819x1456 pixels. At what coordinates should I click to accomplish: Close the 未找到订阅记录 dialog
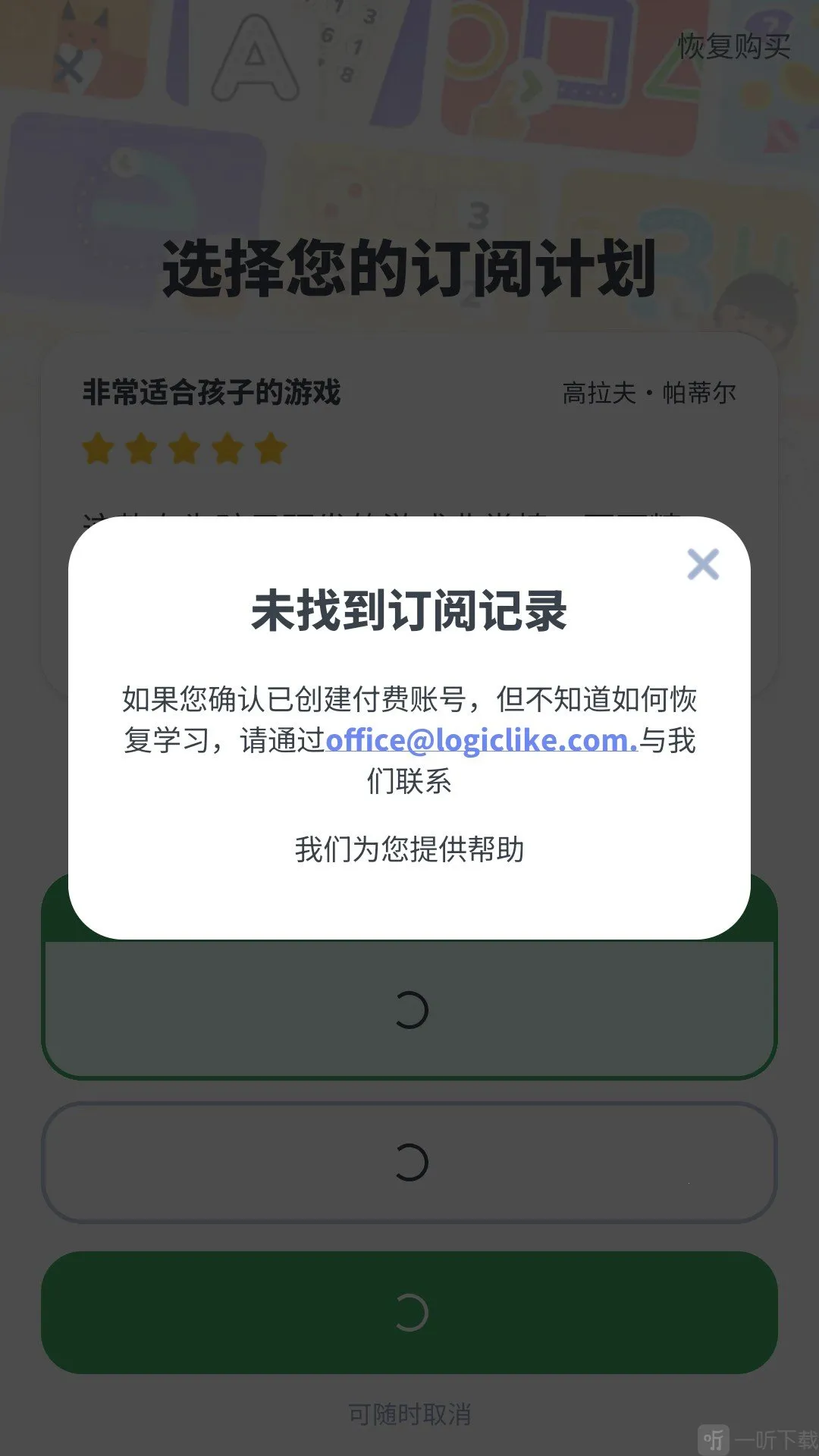702,564
